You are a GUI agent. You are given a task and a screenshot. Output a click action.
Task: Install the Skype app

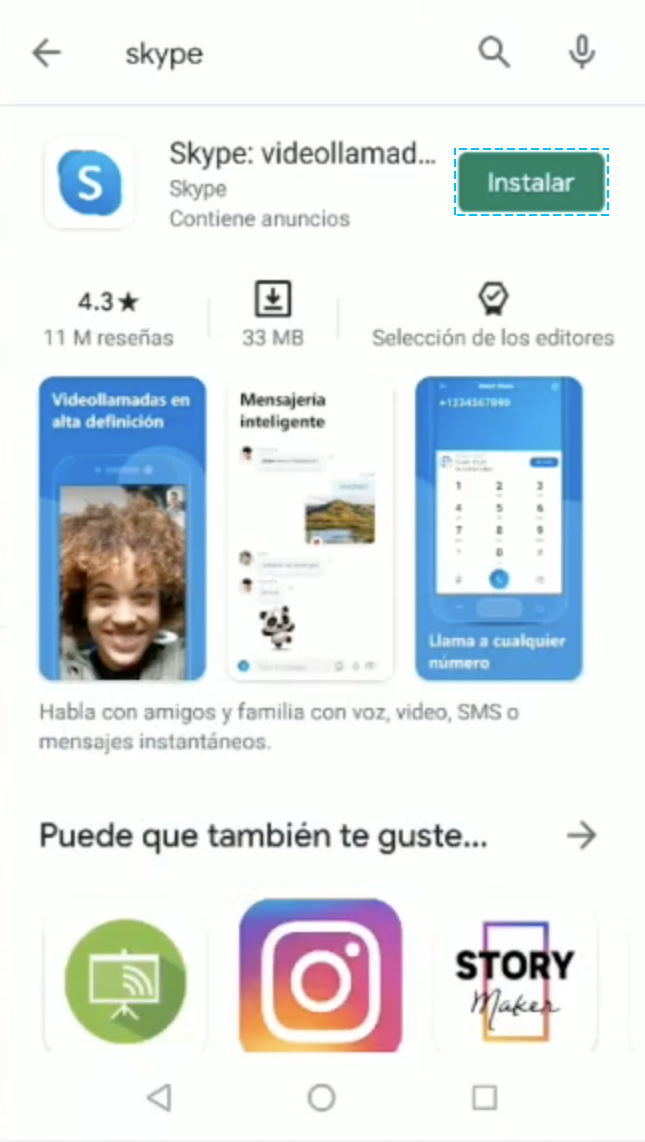(x=531, y=183)
